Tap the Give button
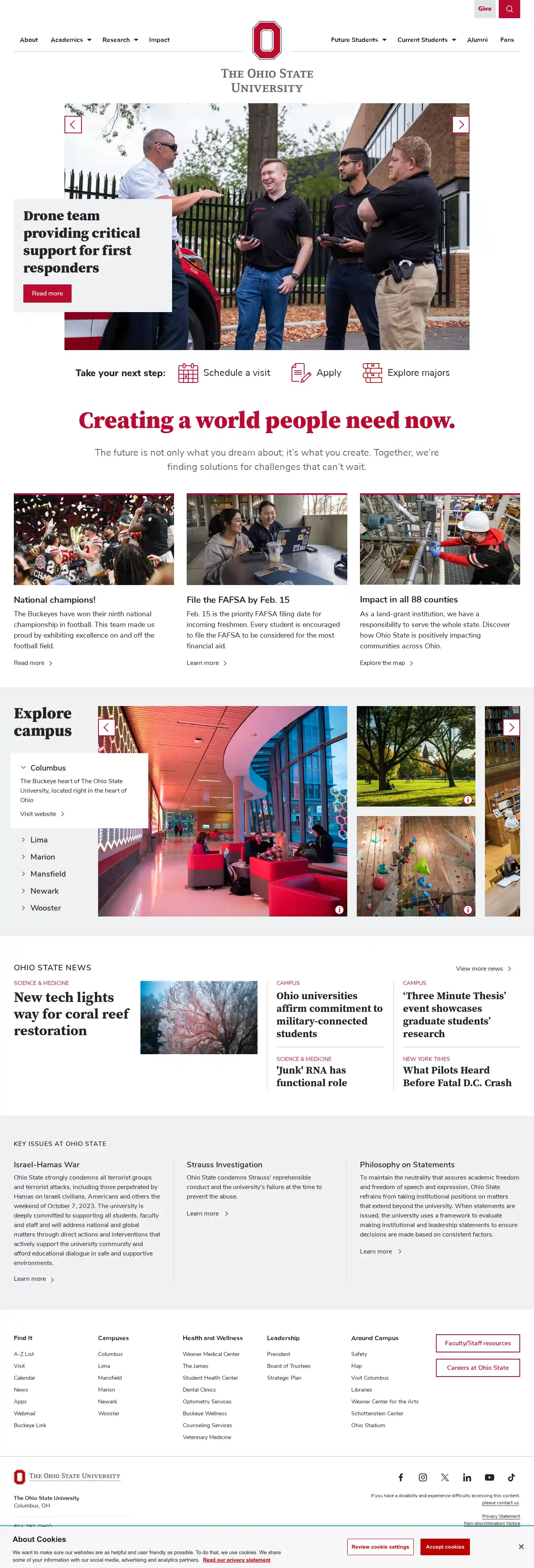This screenshot has width=534, height=1568. point(484,9)
